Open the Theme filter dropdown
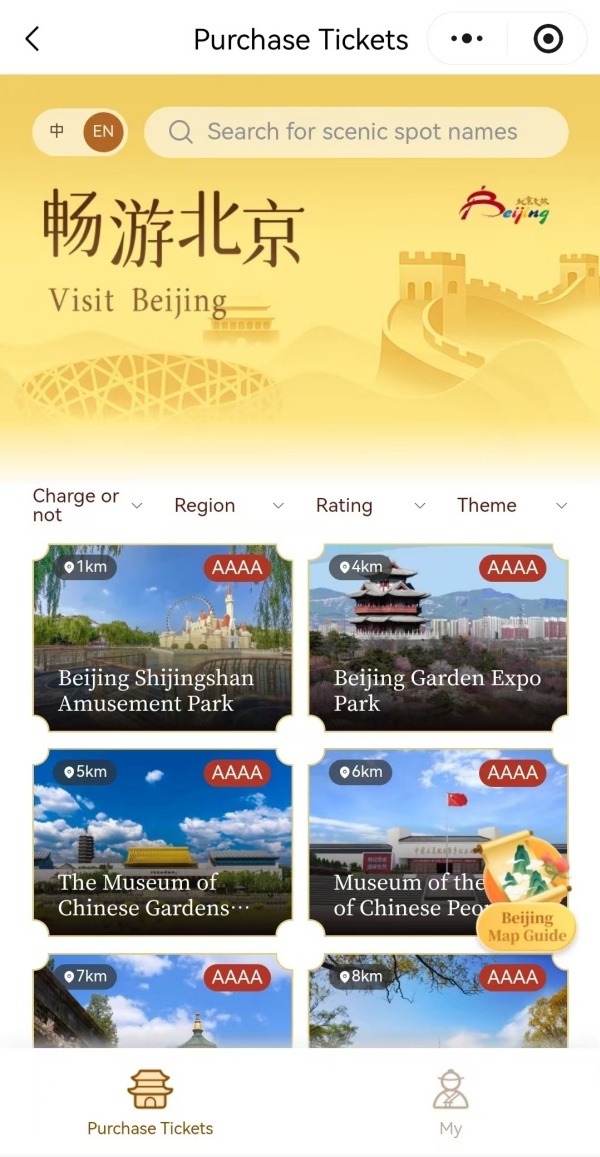Screen dimensions: 600x1157 (512, 506)
